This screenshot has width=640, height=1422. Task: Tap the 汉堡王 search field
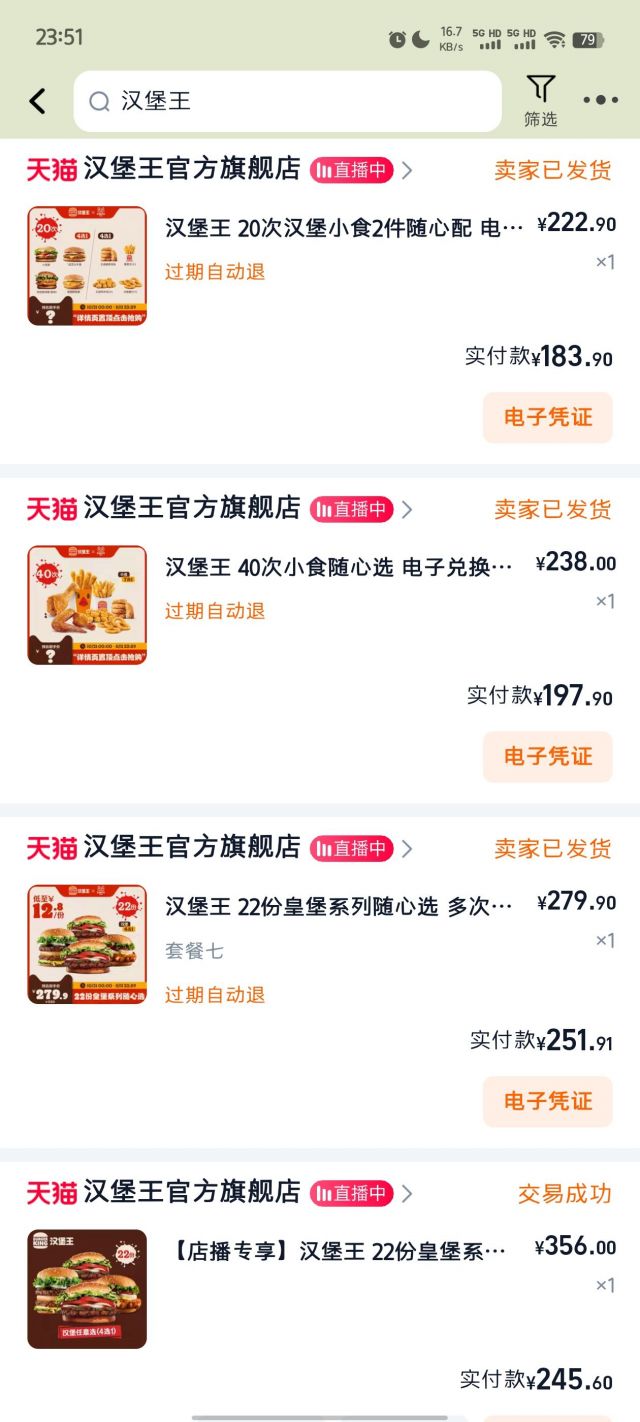click(288, 101)
